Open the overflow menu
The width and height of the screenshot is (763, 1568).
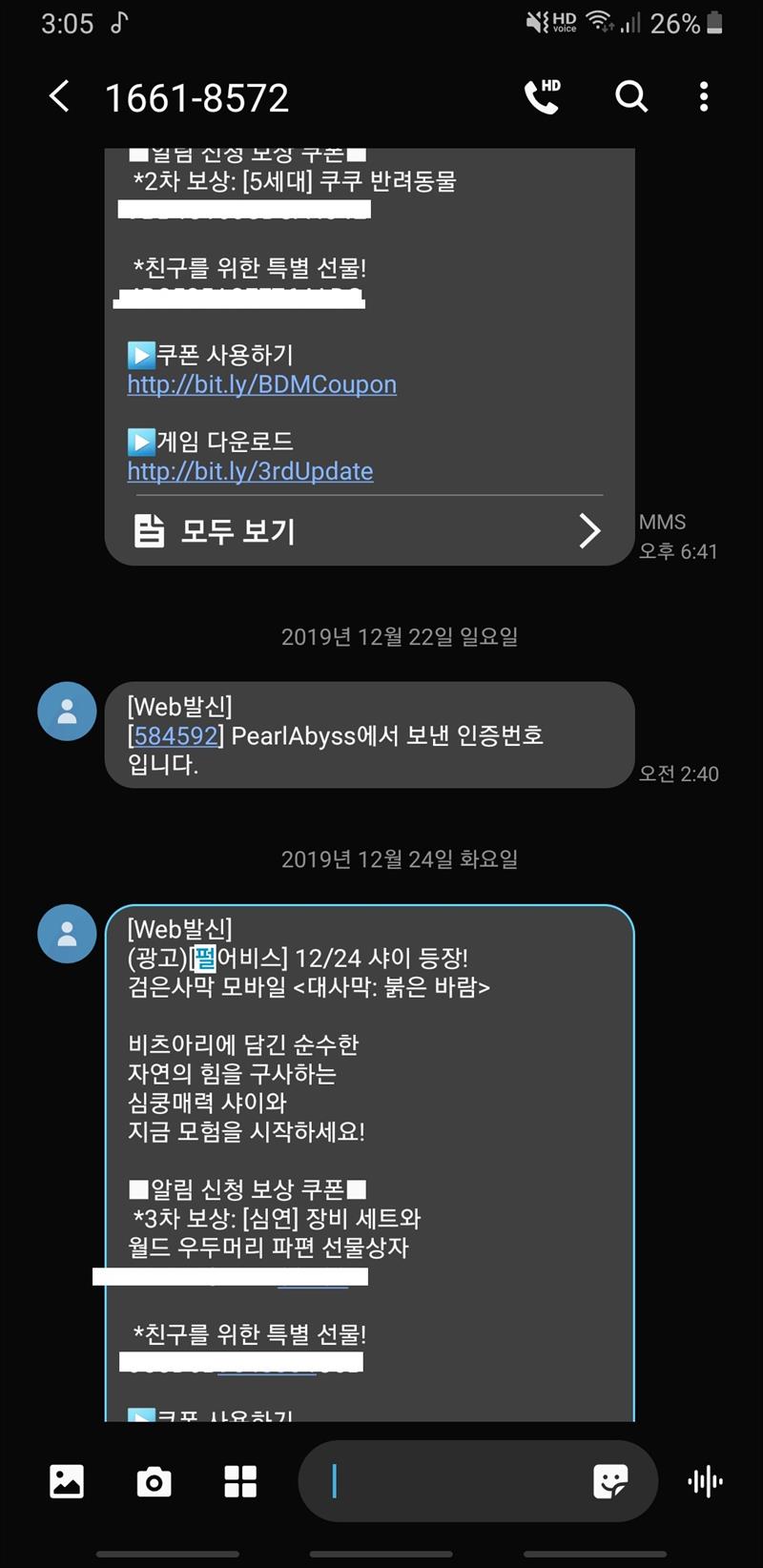pos(704,96)
